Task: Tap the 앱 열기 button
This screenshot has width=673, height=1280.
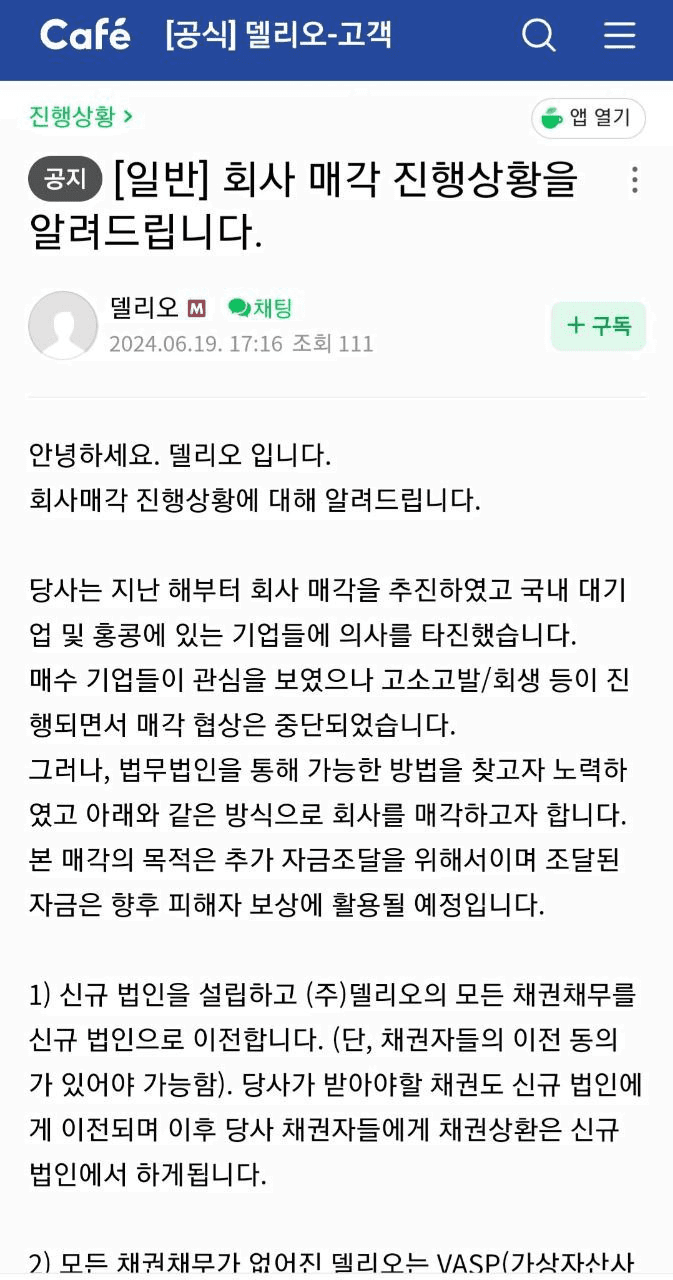Action: (x=588, y=118)
